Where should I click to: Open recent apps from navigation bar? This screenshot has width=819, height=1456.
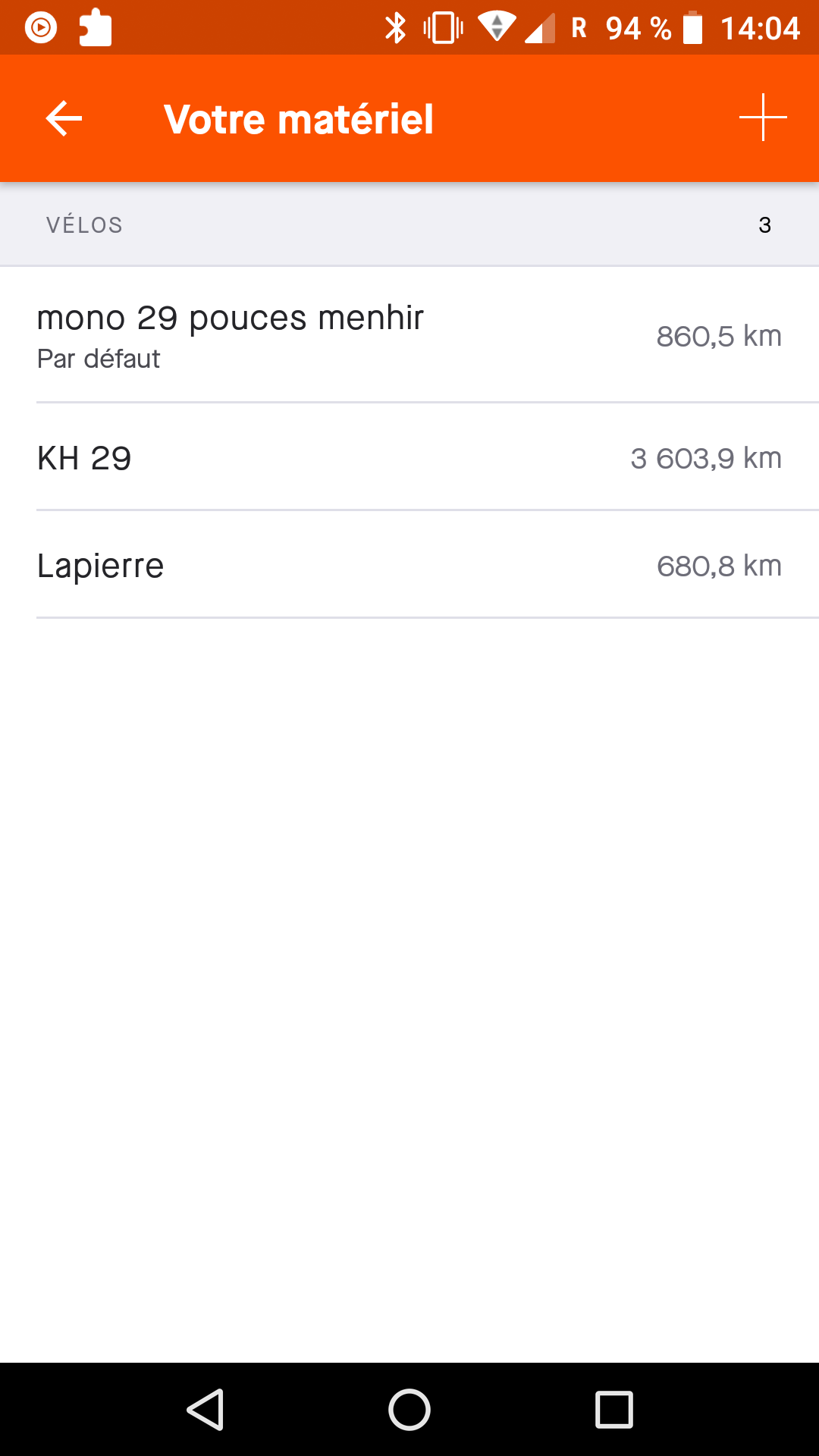(x=614, y=1410)
